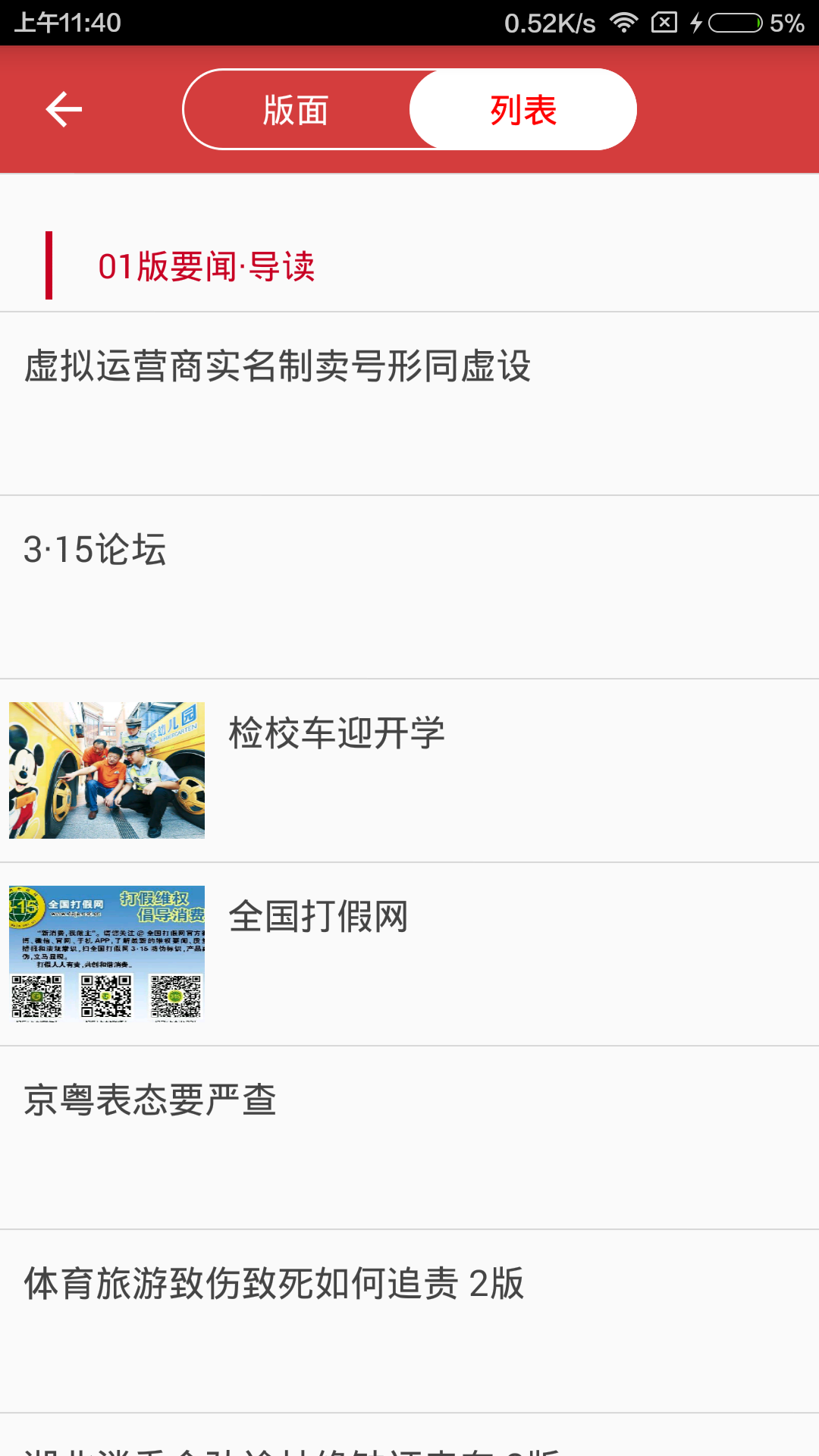819x1456 pixels.
Task: Open article 虚拟运营商实名制卖号形同虚设
Action: coord(278,367)
